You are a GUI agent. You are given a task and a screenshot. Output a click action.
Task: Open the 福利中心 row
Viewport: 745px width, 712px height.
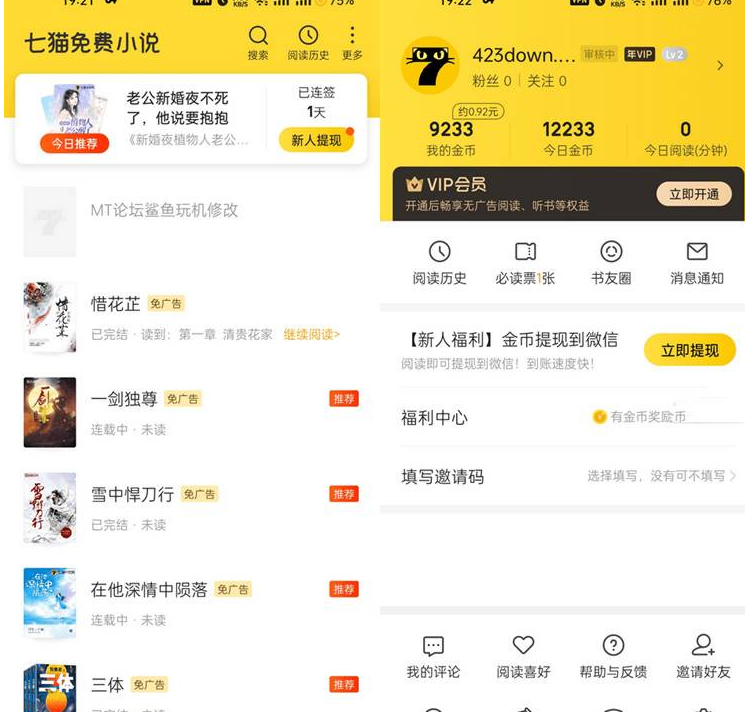click(562, 417)
